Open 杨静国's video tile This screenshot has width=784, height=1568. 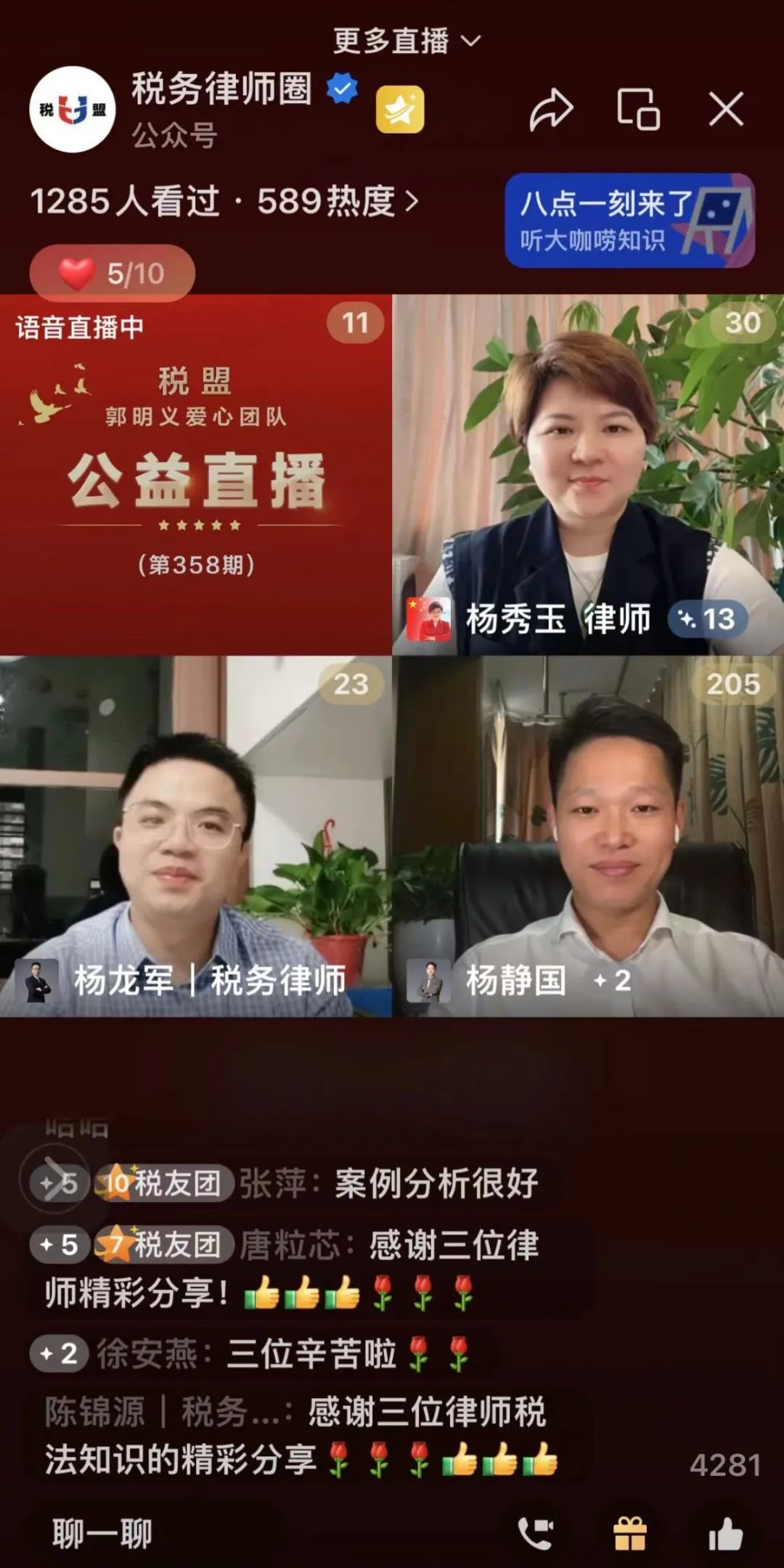pos(588,836)
